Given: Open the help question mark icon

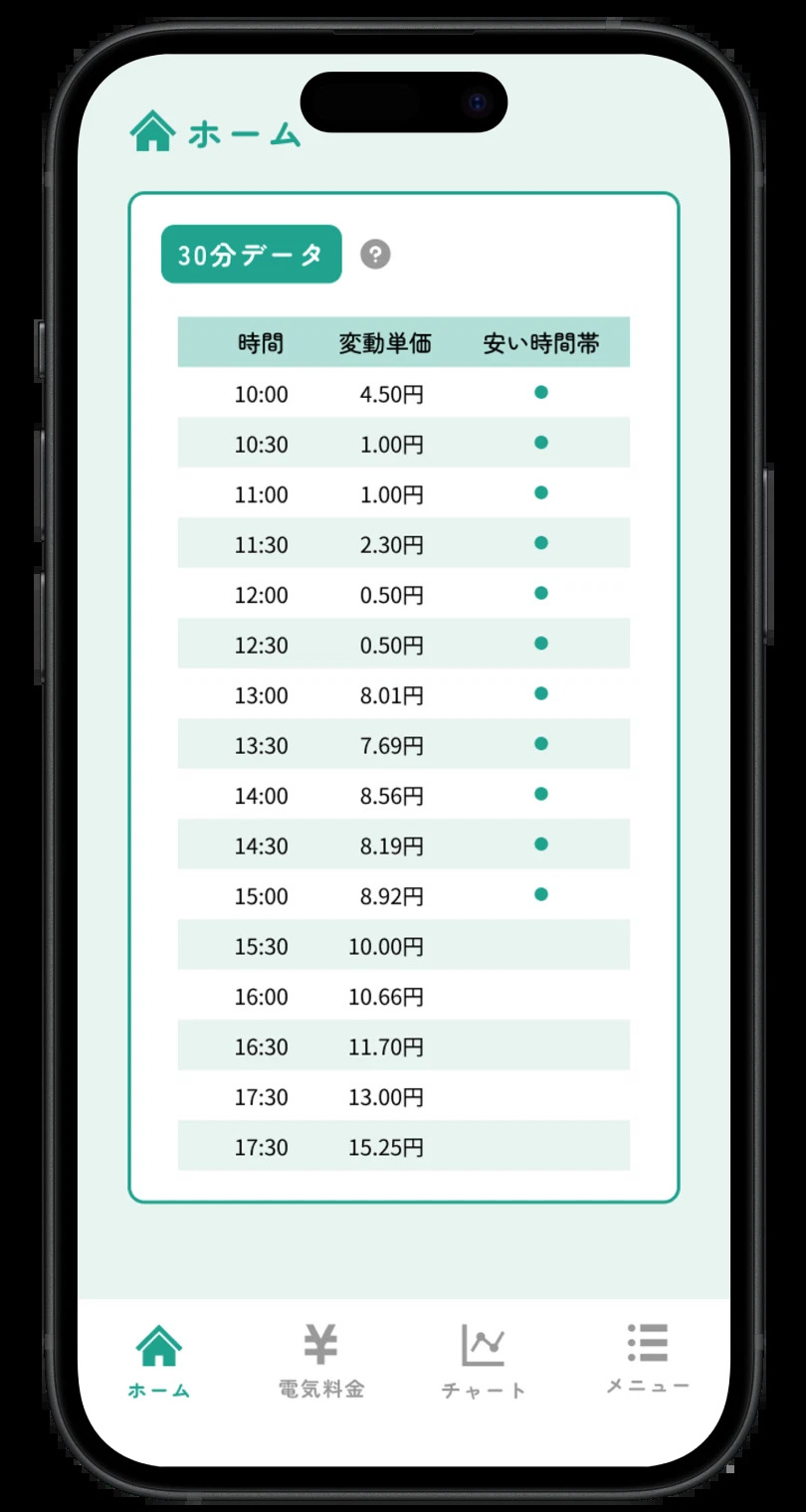Looking at the screenshot, I should tap(375, 255).
